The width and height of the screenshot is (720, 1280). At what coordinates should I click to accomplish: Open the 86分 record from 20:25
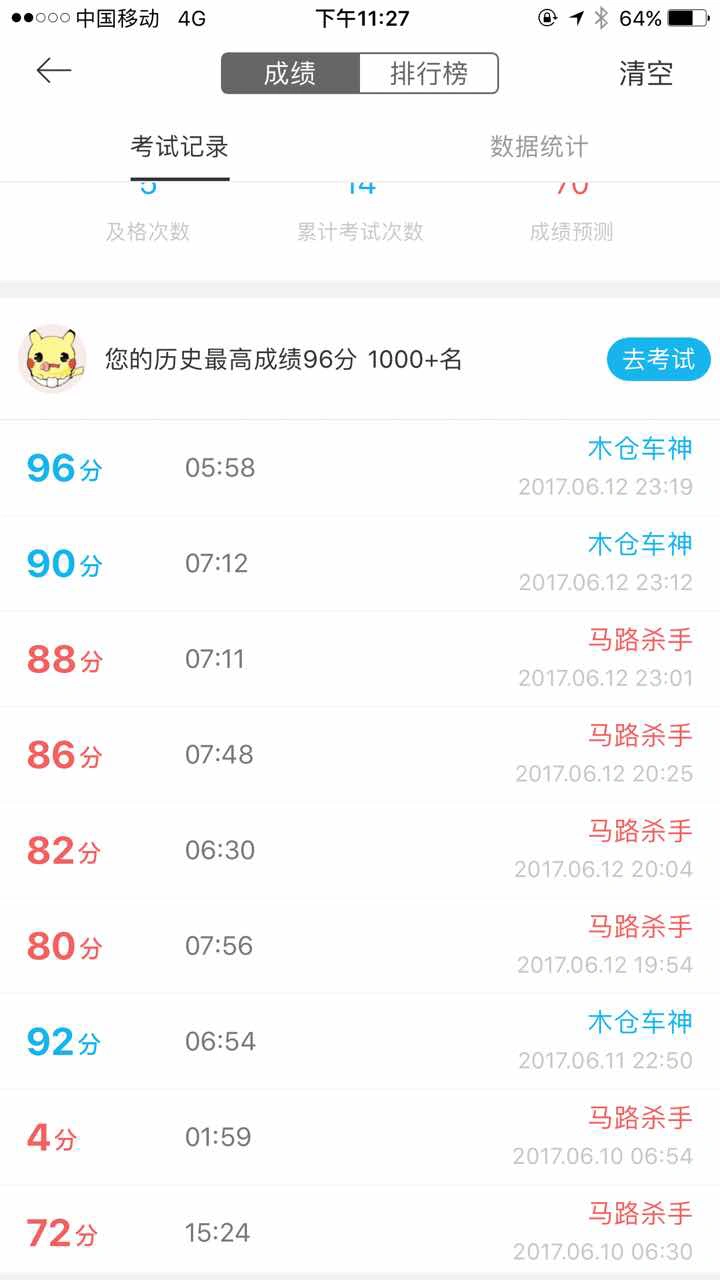click(360, 755)
